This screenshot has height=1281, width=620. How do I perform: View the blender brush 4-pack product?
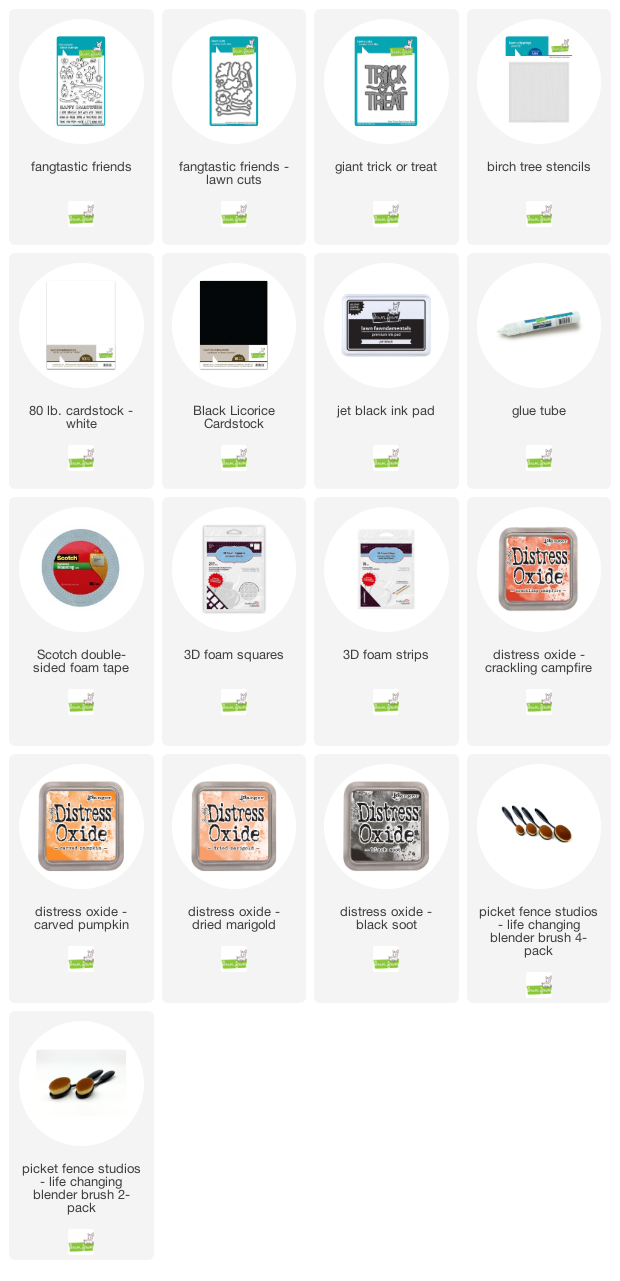point(539,878)
